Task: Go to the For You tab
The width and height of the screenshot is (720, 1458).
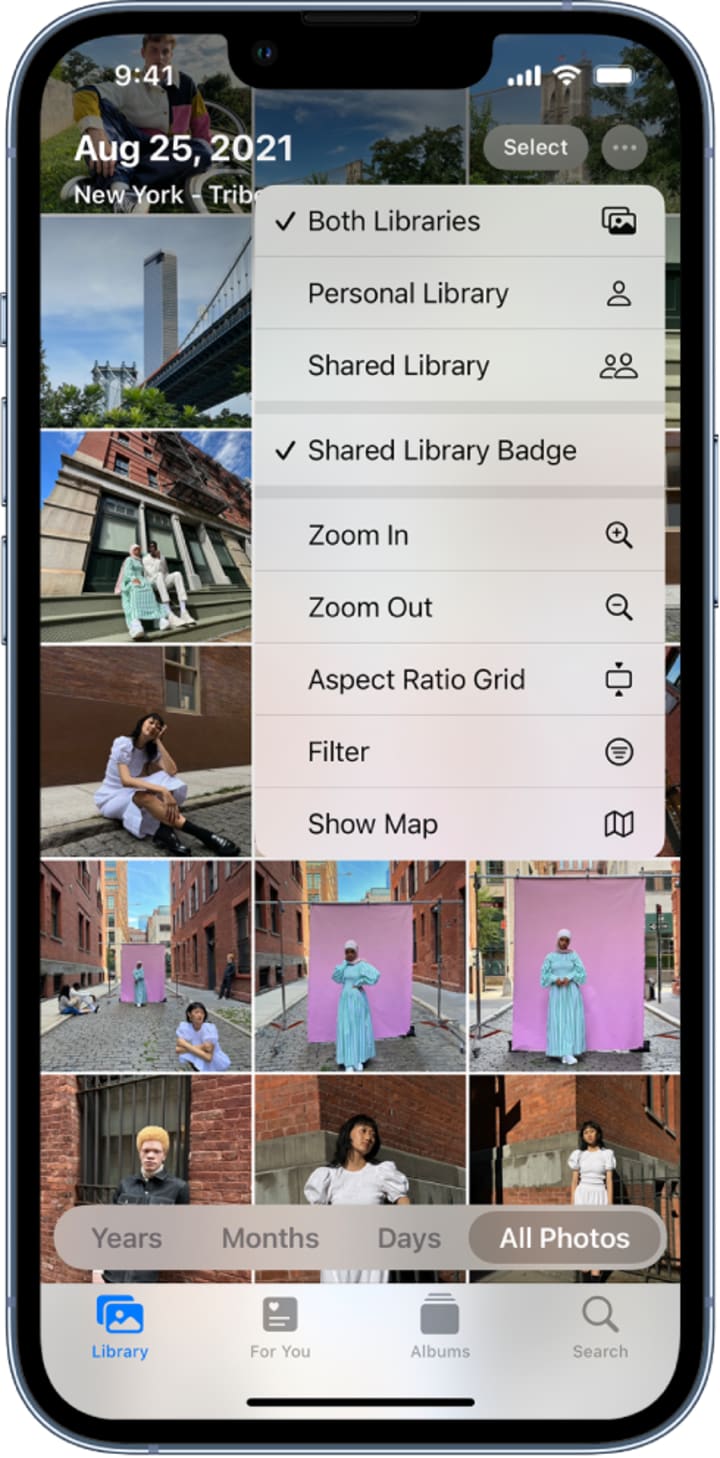Action: [280, 1327]
